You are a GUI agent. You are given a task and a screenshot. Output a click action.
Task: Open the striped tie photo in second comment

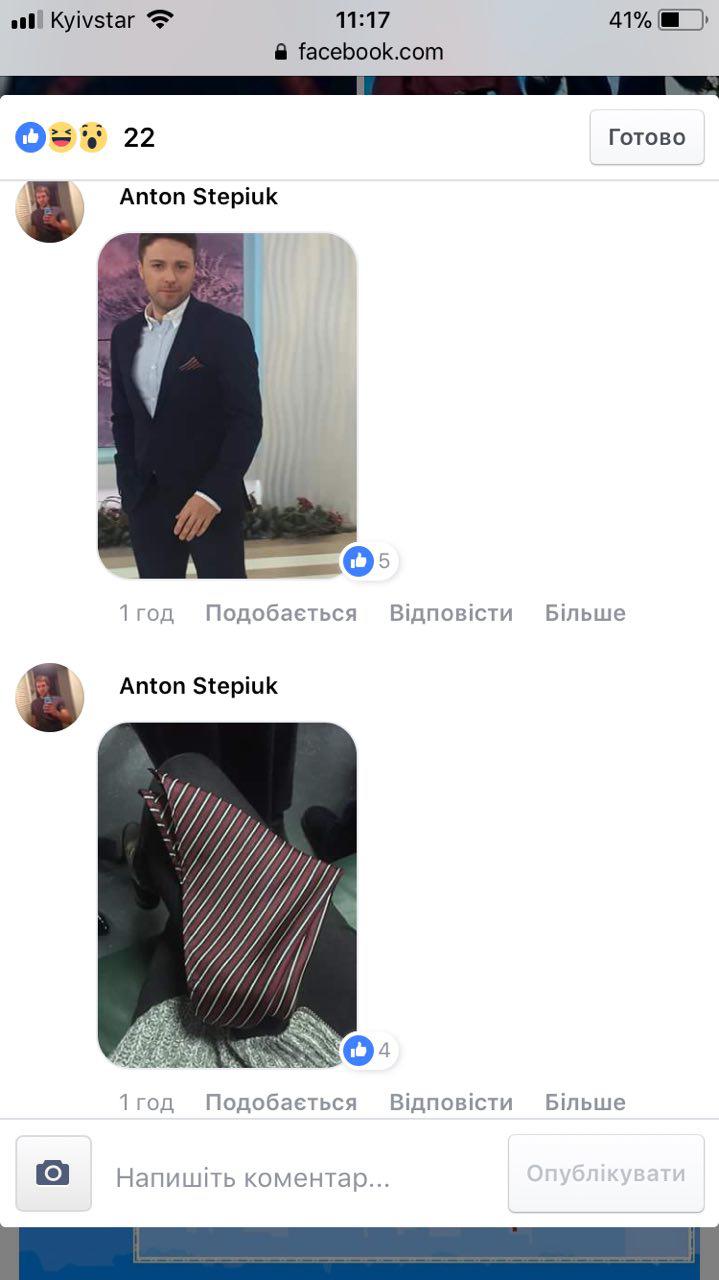tap(227, 894)
